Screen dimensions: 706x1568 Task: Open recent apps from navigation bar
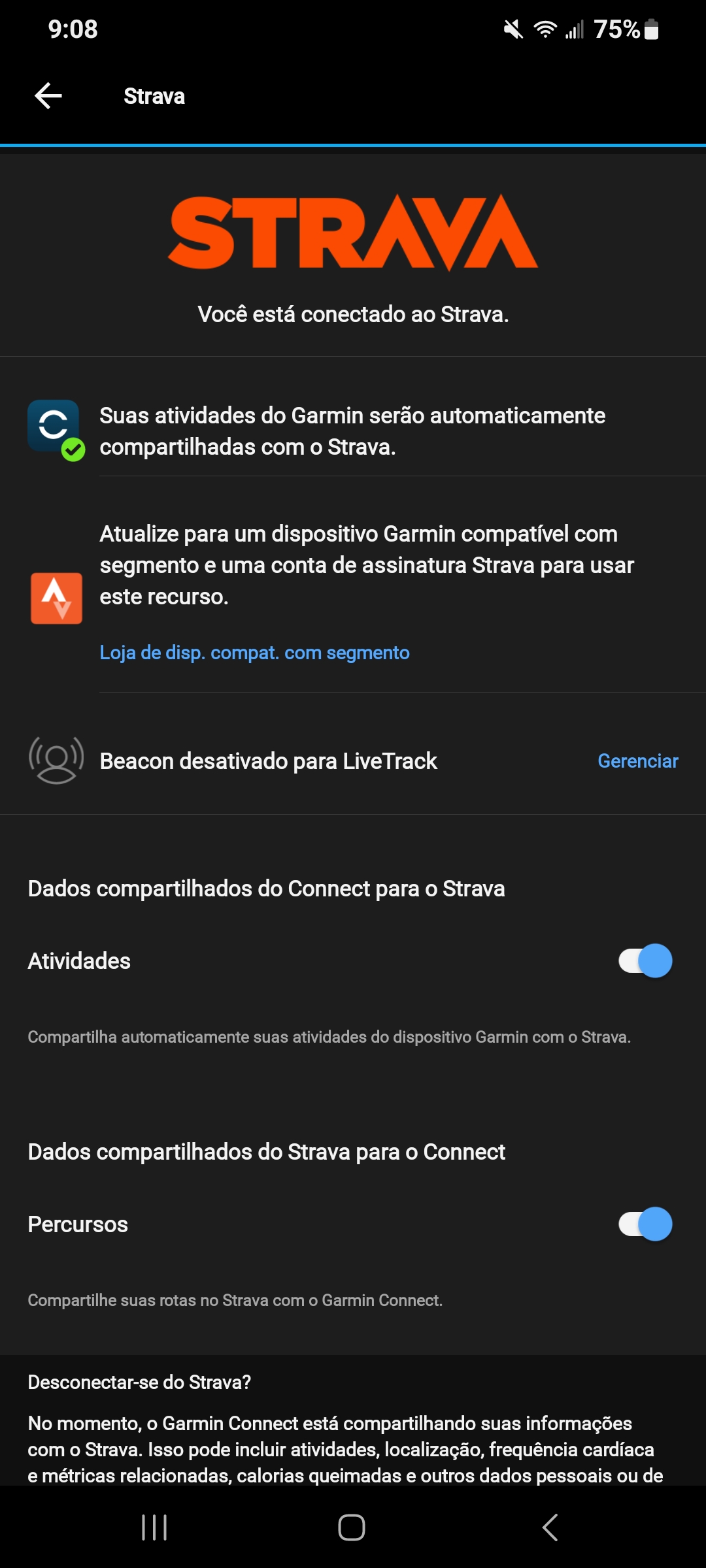[x=154, y=1527]
